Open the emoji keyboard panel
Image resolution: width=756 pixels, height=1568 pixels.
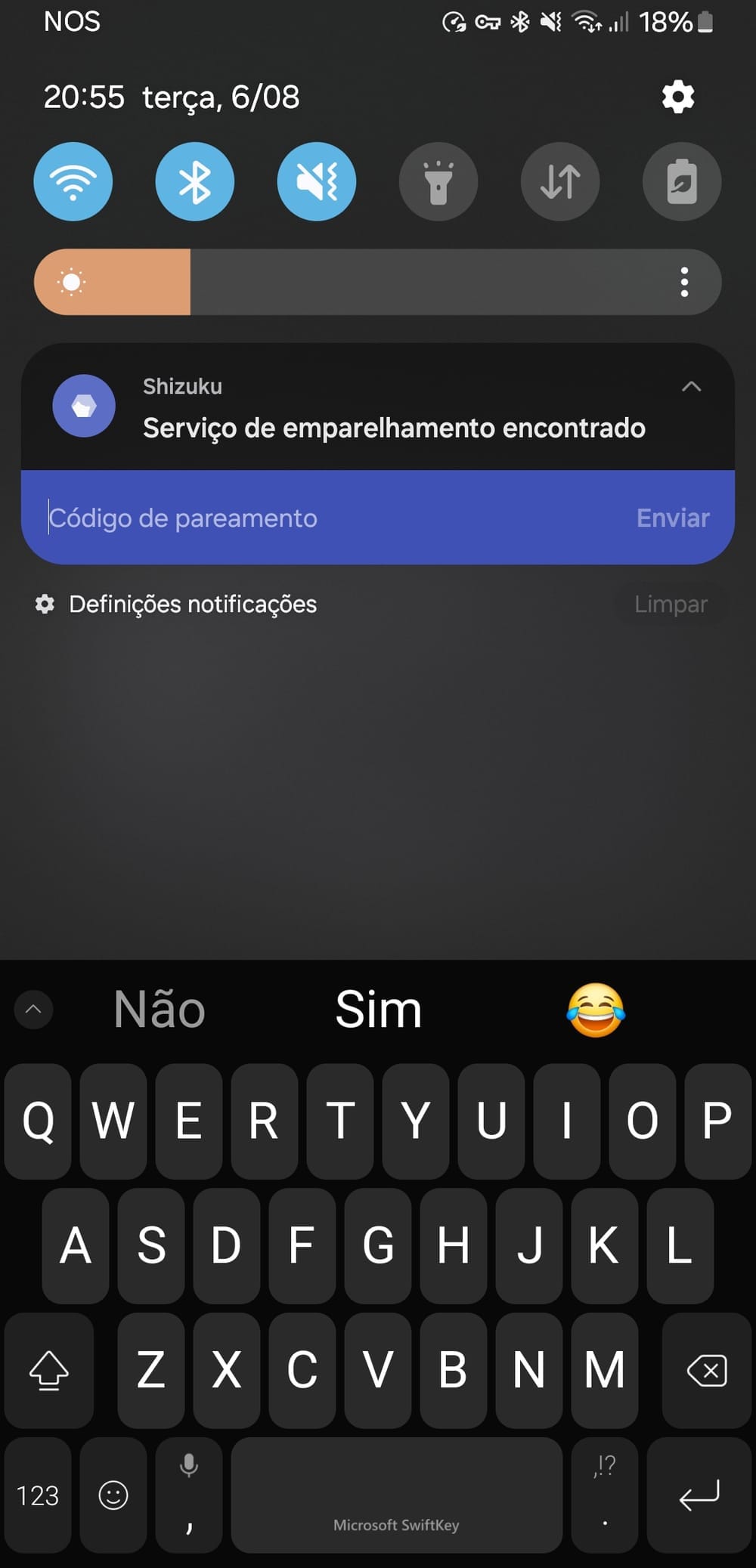113,1495
